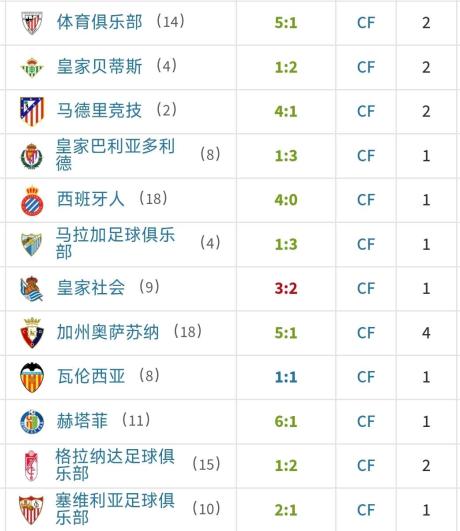
Task: Open the 格拉纳达足球俱乐部 team link
Action: pyautogui.click(x=115, y=465)
